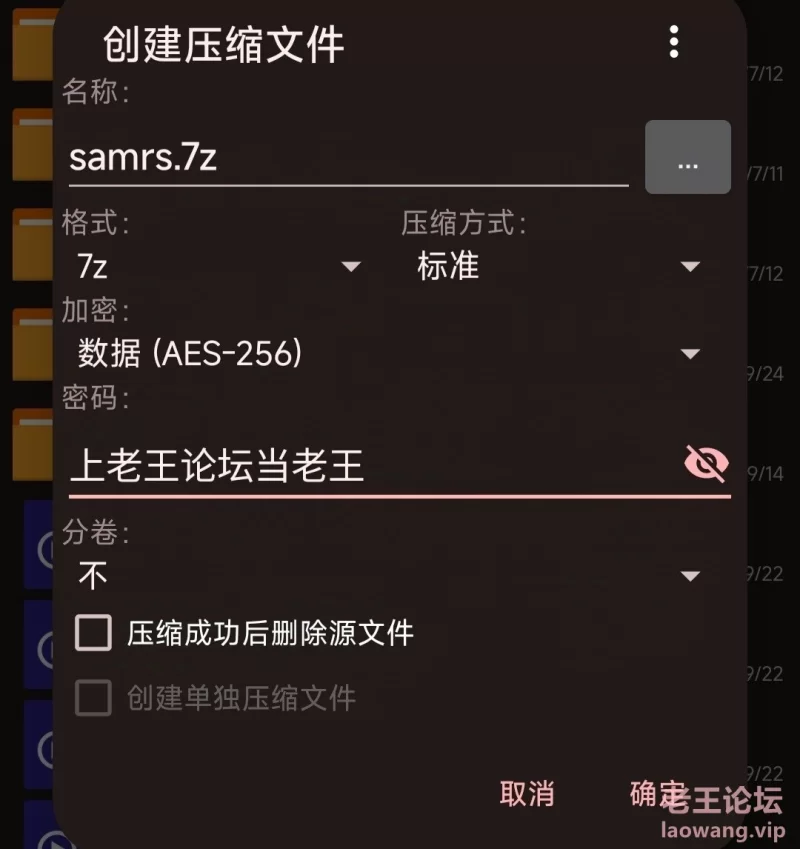Browse for destination with the '...' button
Image resolution: width=800 pixels, height=849 pixels.
coord(688,157)
